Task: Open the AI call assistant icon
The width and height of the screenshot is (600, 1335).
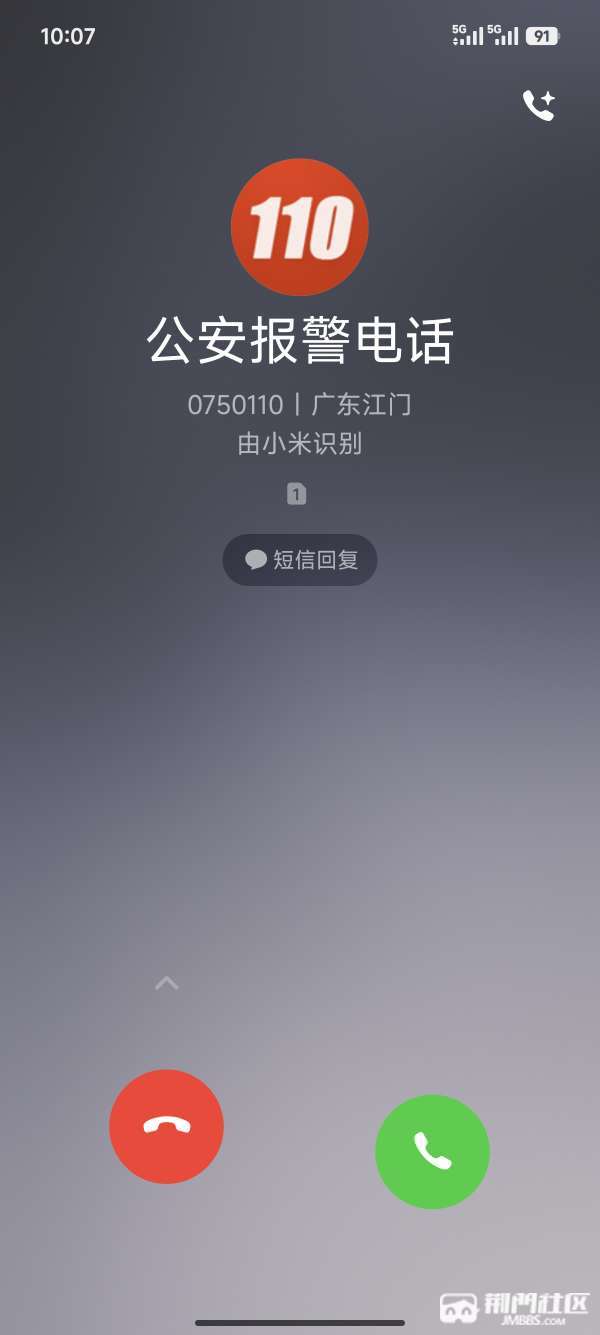Action: [539, 105]
